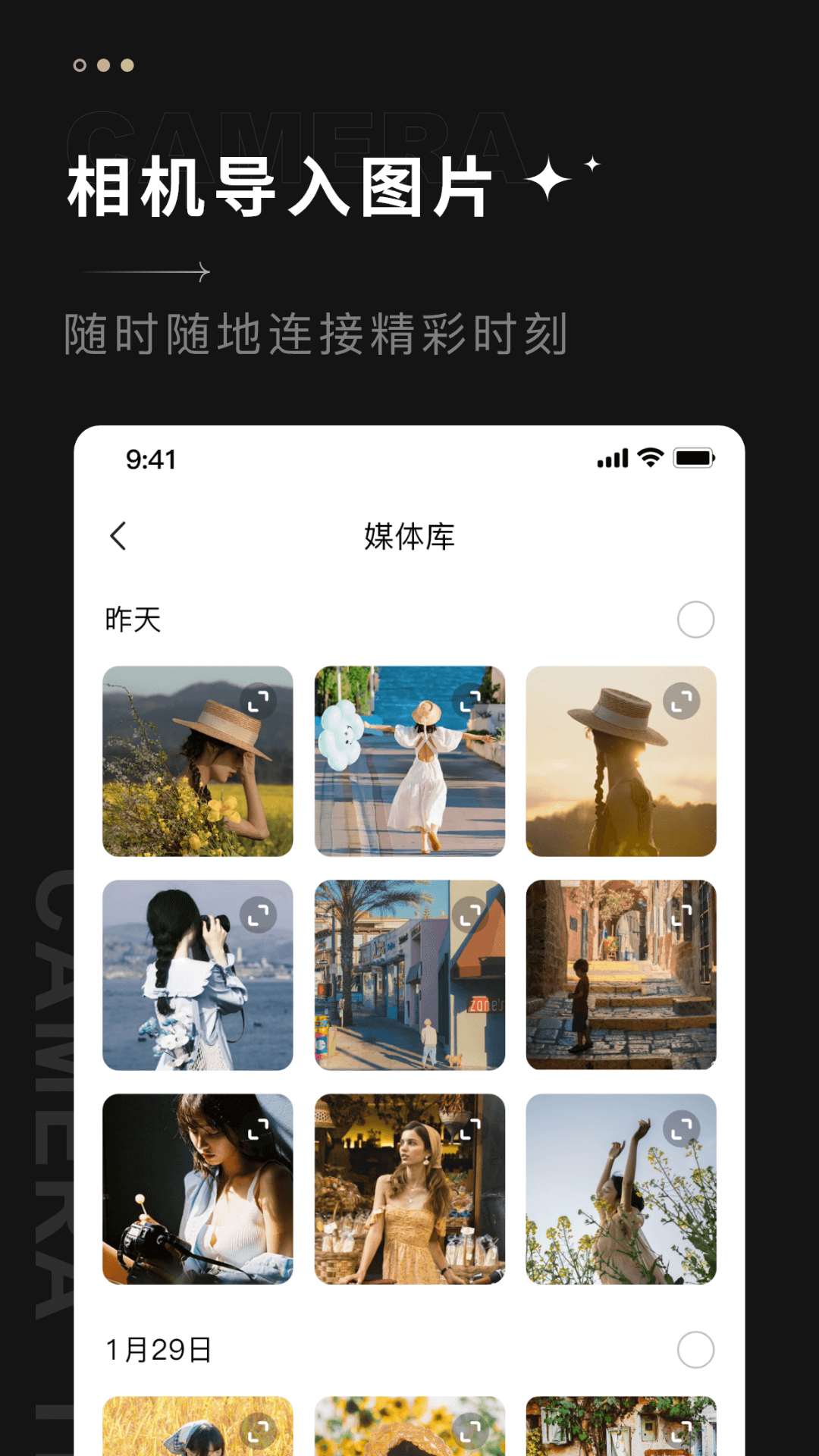Go back using the left chevron
819x1456 pixels.
(x=118, y=535)
